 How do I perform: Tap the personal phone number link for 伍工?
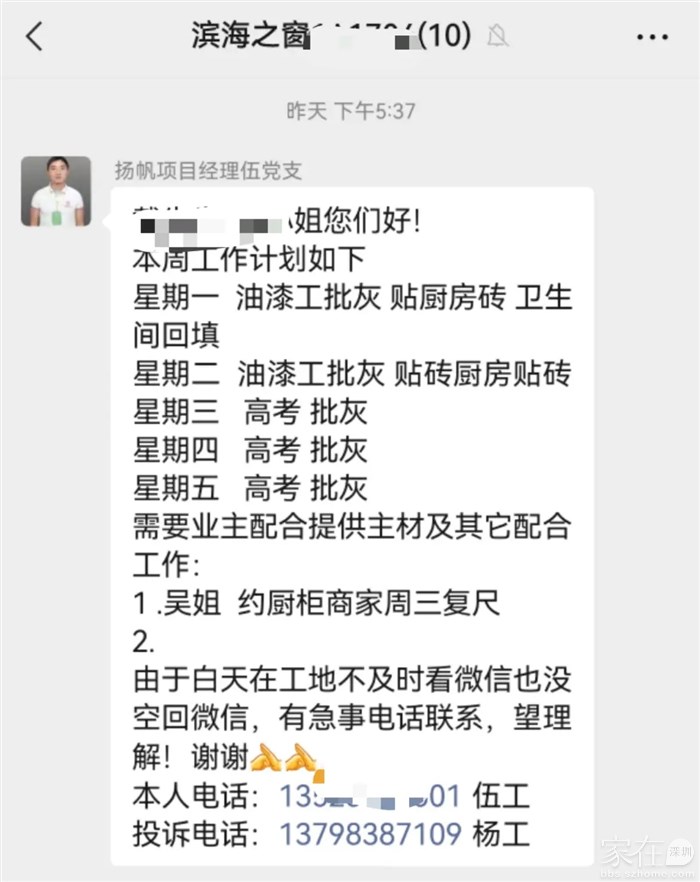(369, 797)
